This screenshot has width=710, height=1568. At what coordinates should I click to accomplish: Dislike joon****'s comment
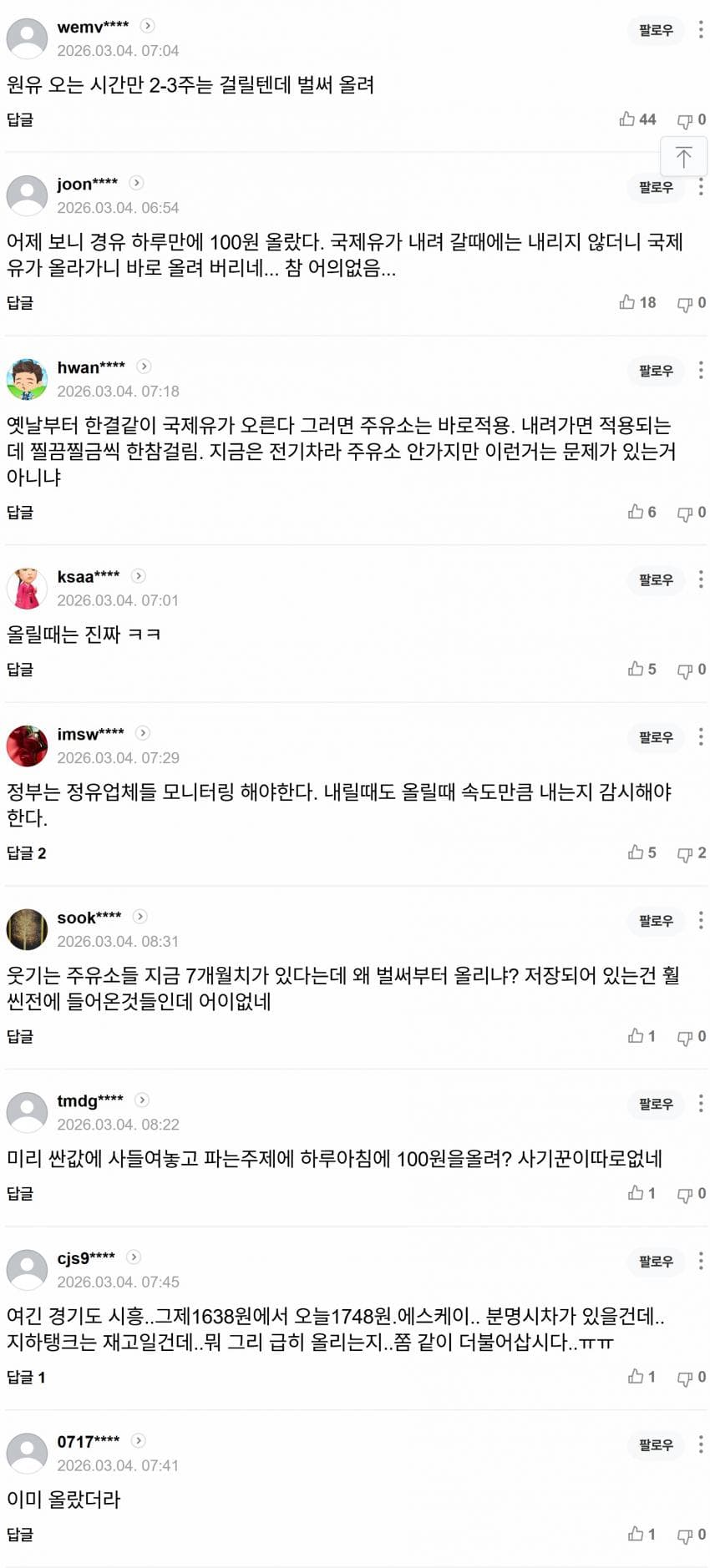pos(691,303)
